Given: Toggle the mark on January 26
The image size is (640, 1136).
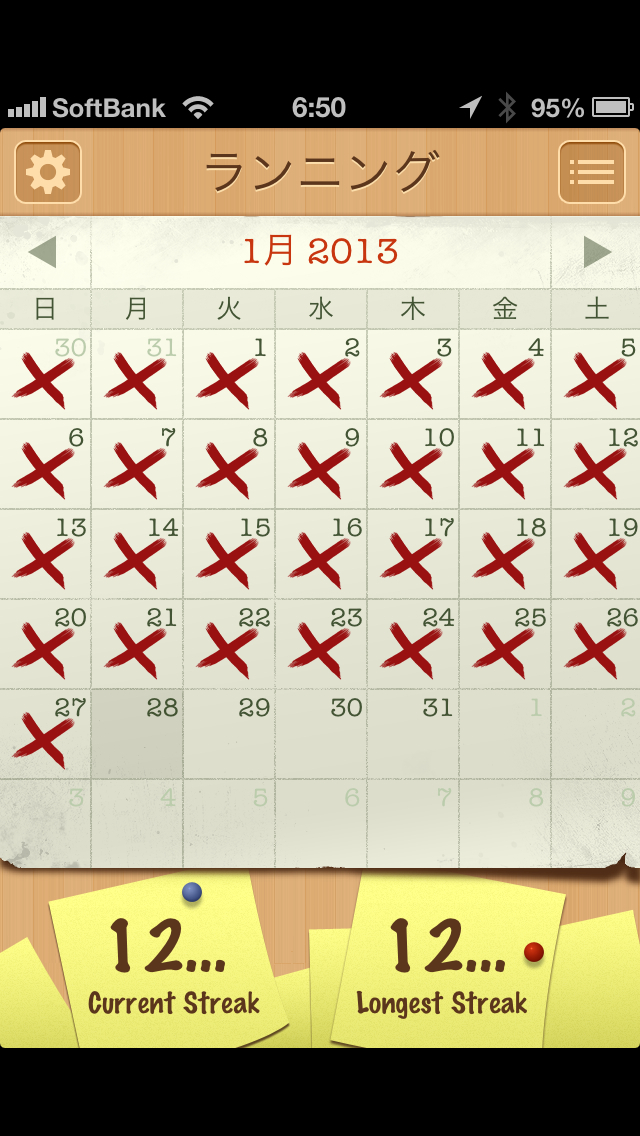Looking at the screenshot, I should pyautogui.click(x=597, y=644).
